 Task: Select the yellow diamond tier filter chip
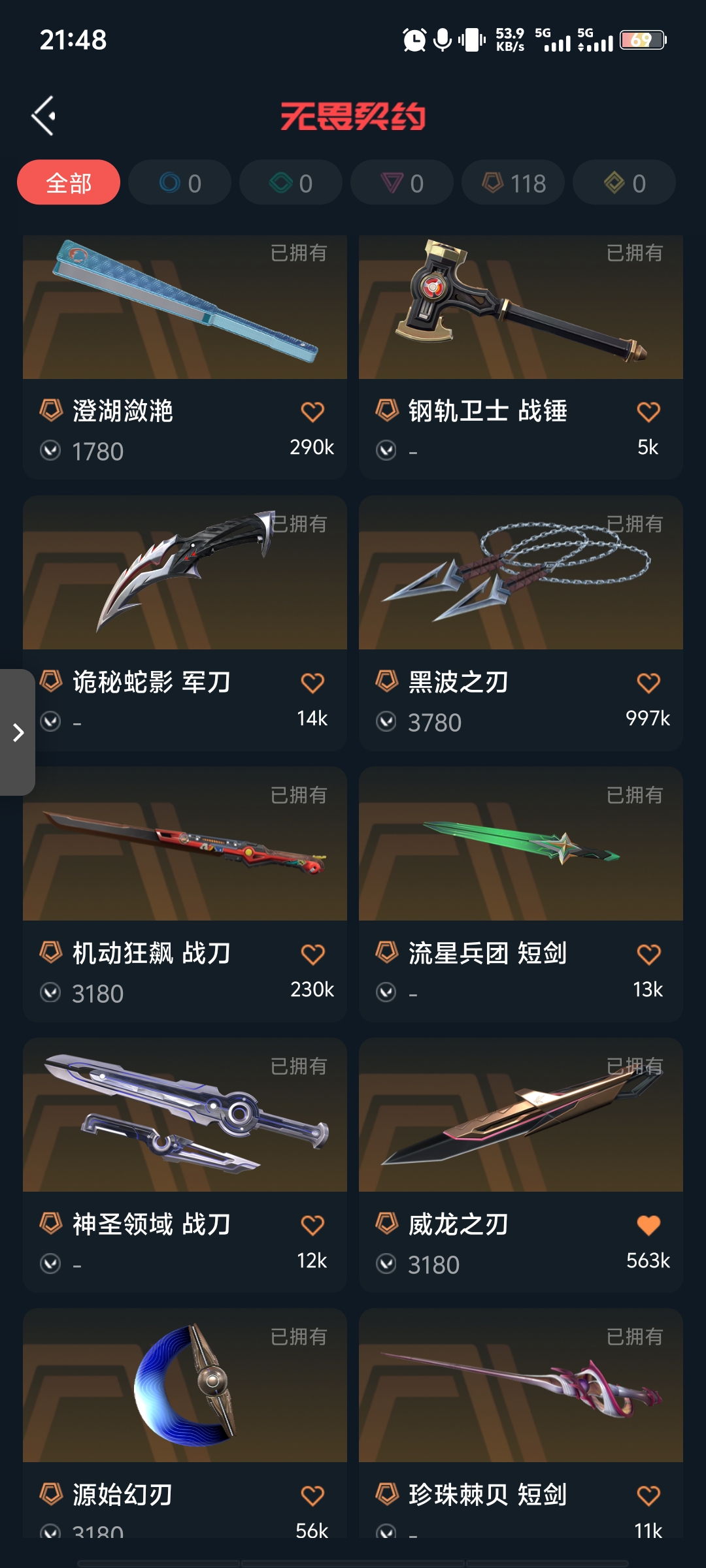point(624,183)
